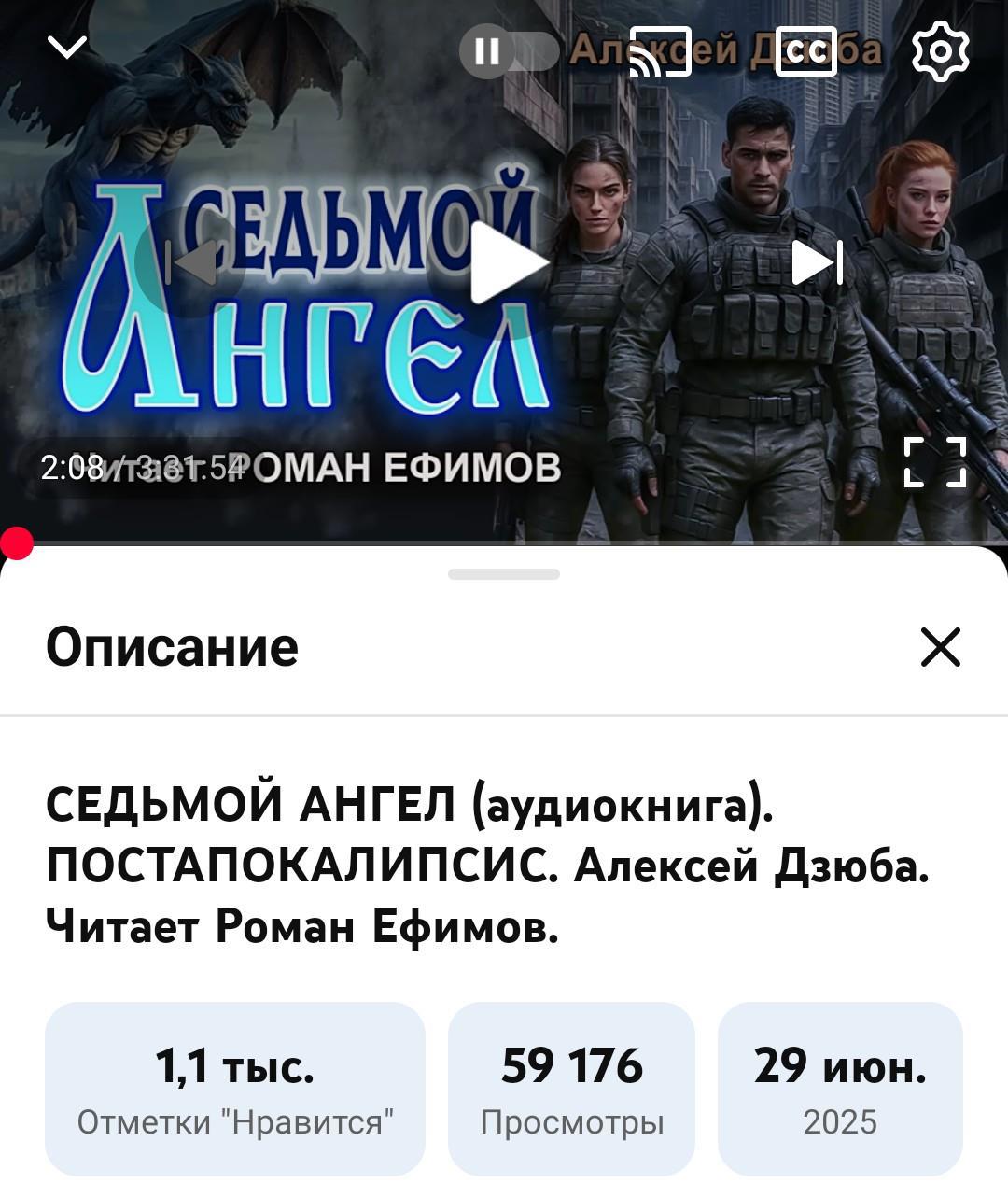Close the Описание panel
1008x1197 pixels.
point(940,647)
